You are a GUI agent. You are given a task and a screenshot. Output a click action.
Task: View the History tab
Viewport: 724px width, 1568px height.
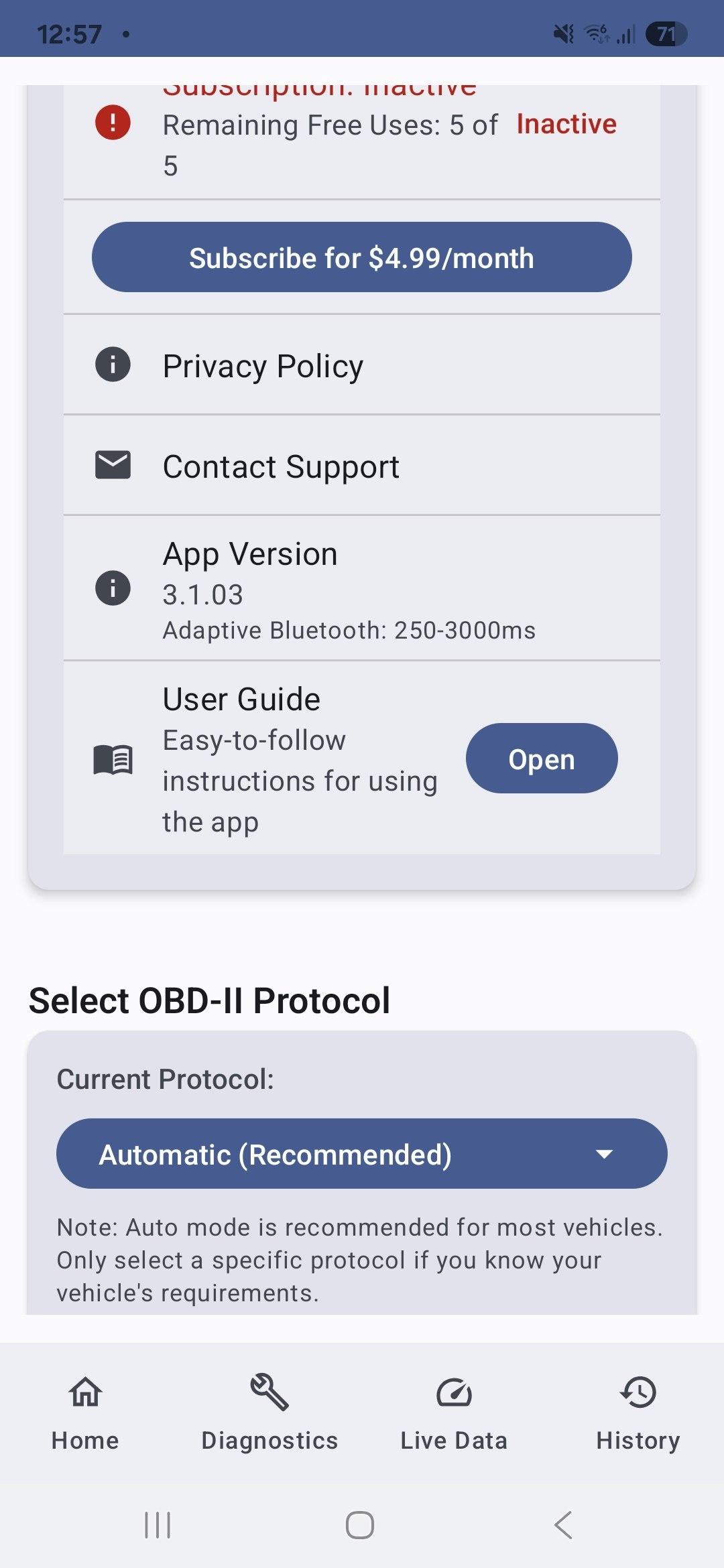[x=638, y=1412]
